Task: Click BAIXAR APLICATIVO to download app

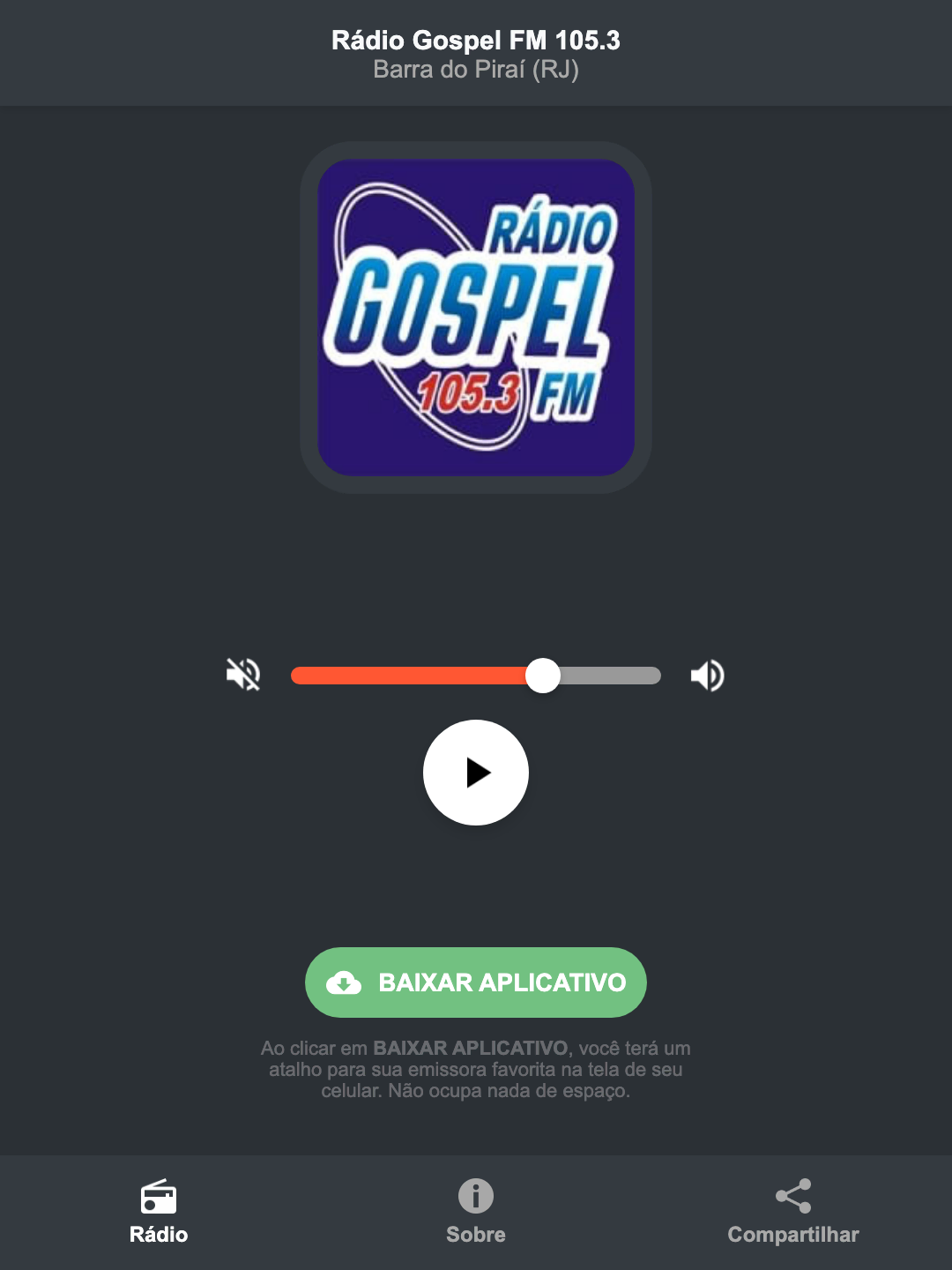Action: pyautogui.click(x=475, y=982)
